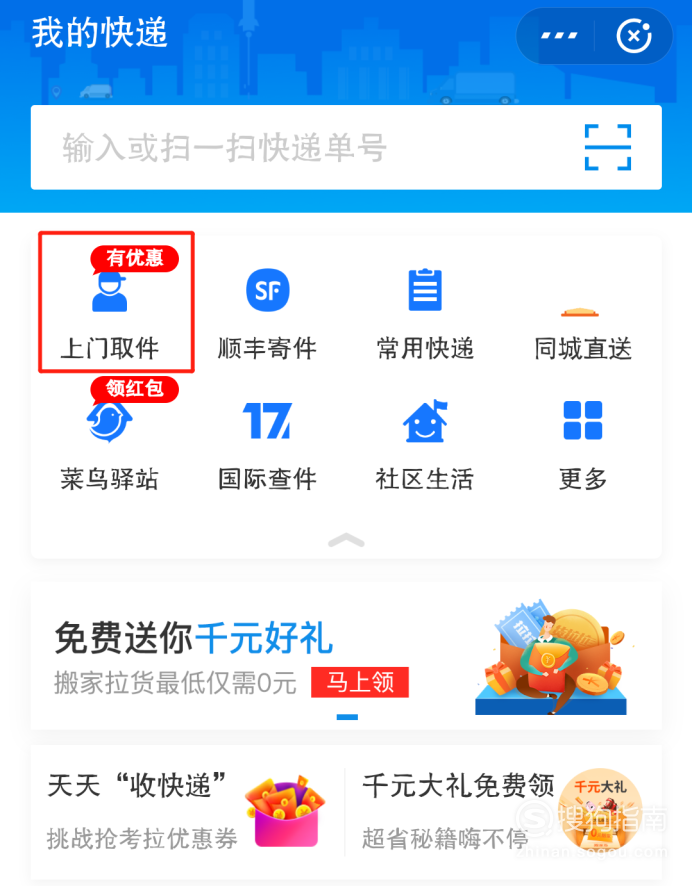Tap the tracking number search field
Image resolution: width=692 pixels, height=886 pixels.
click(x=300, y=148)
